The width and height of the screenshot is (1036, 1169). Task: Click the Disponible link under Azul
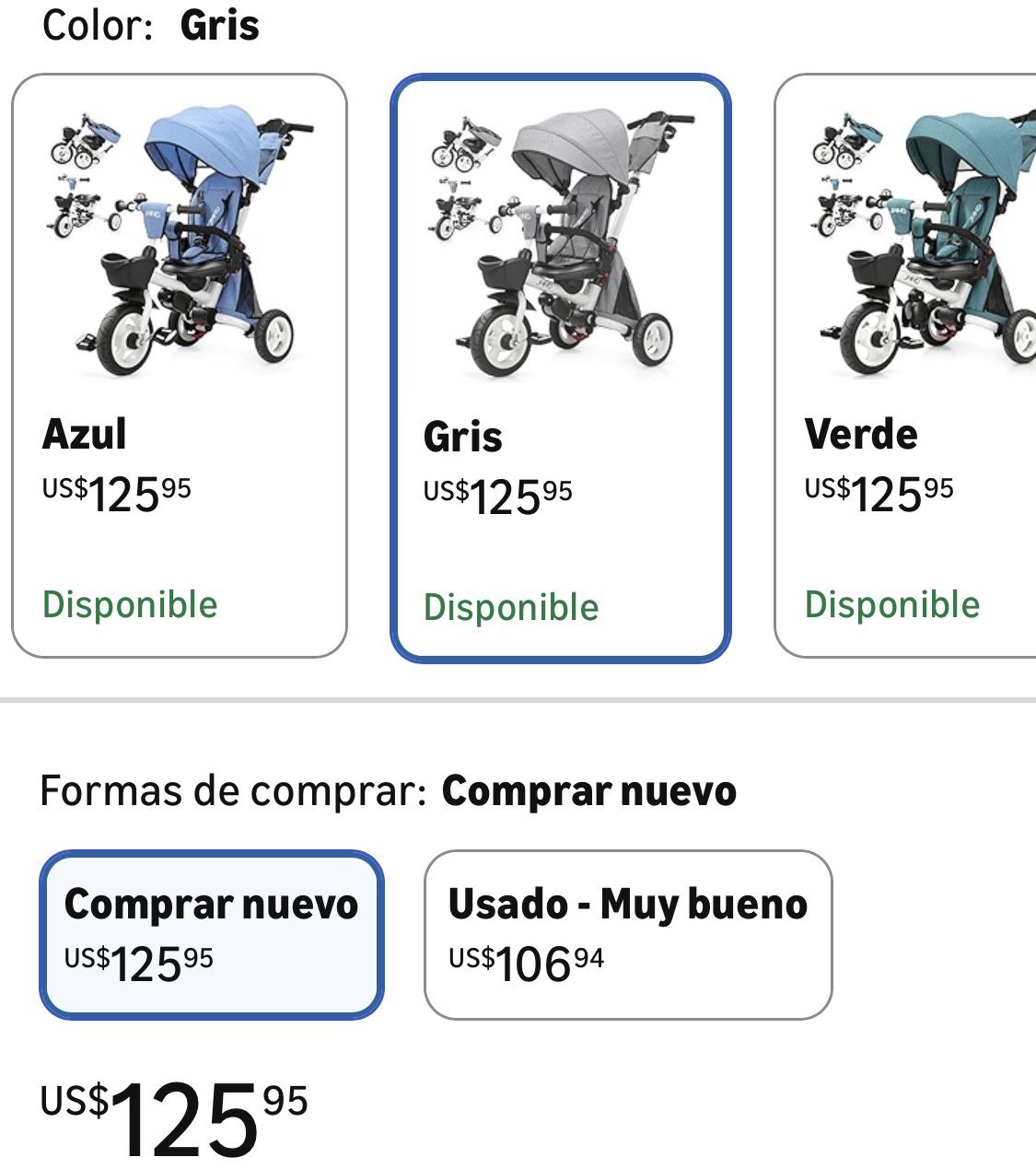pos(131,605)
